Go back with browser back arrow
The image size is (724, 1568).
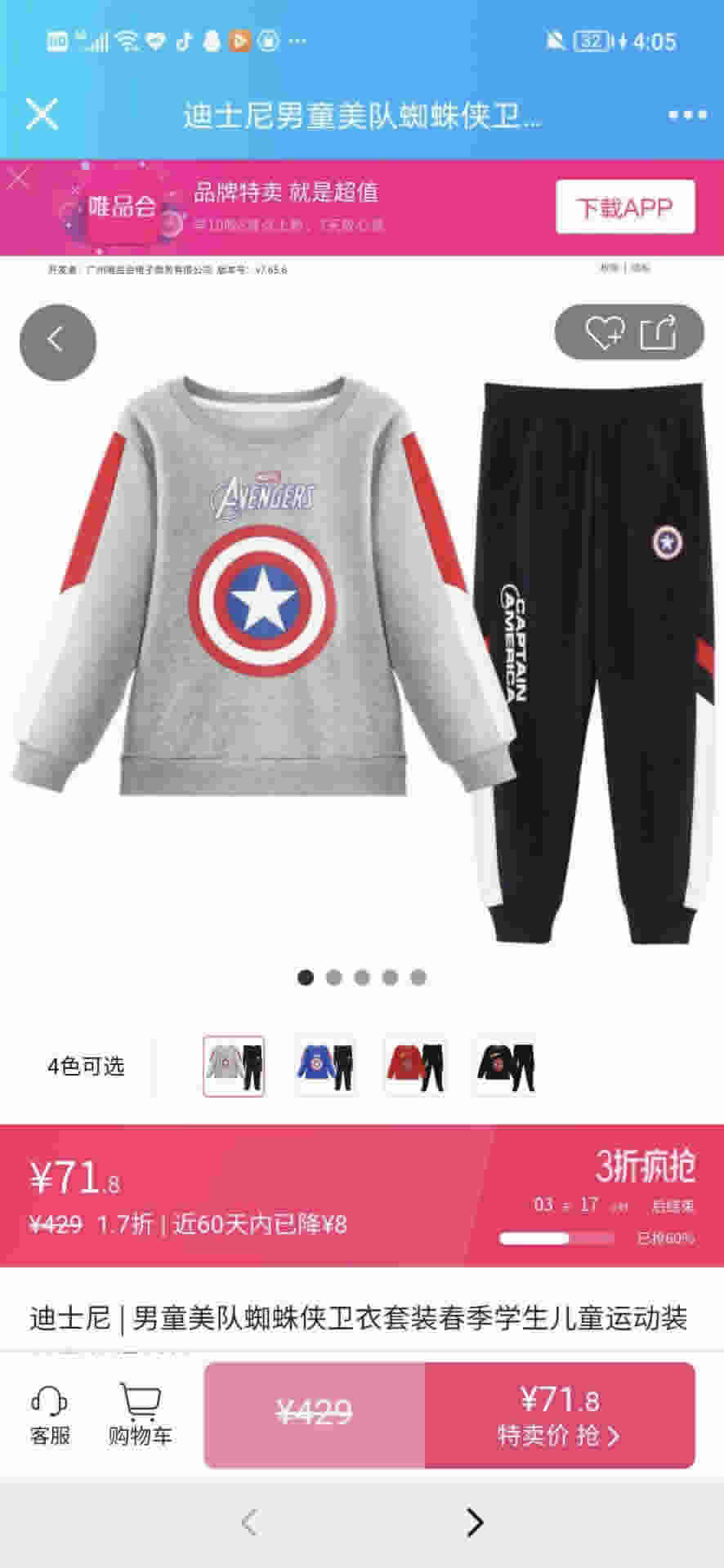(x=249, y=1522)
